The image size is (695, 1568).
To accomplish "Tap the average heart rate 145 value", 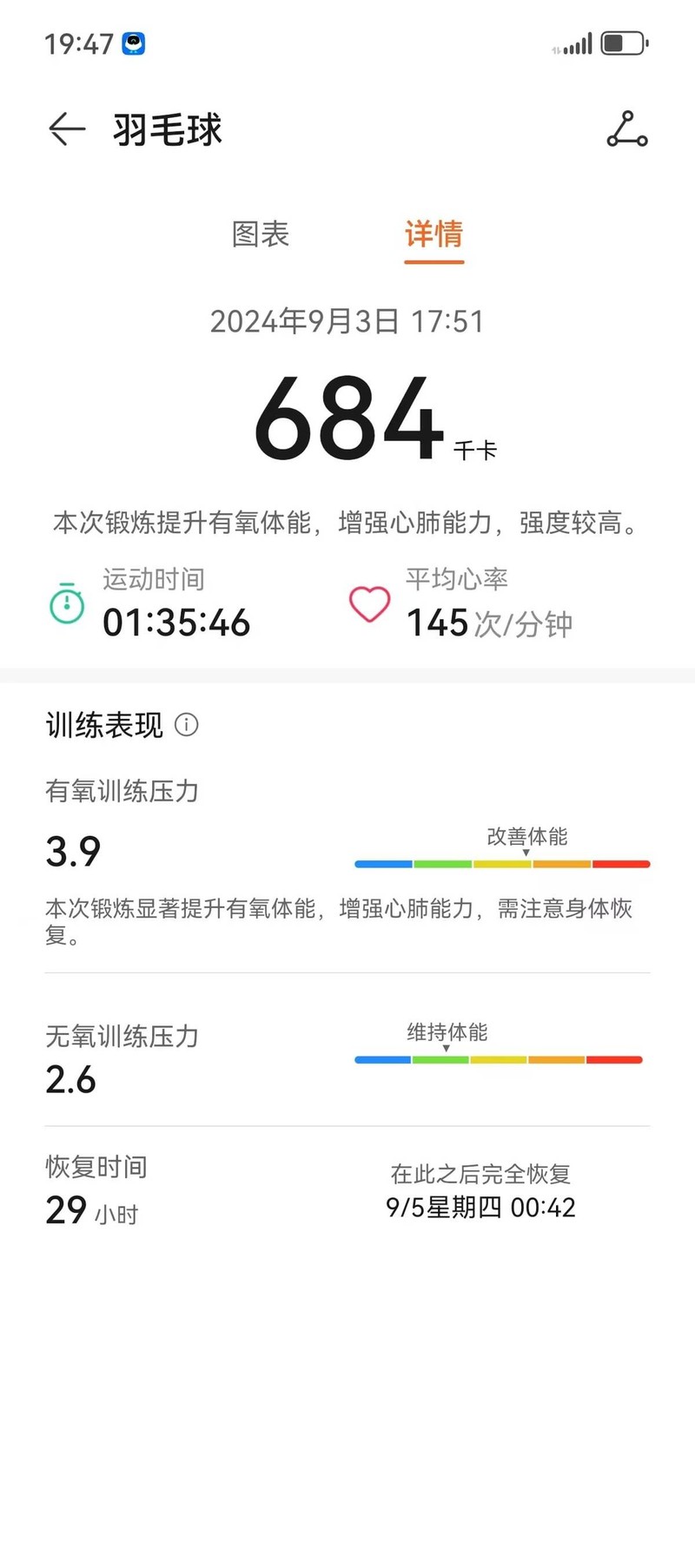I will pyautogui.click(x=438, y=623).
